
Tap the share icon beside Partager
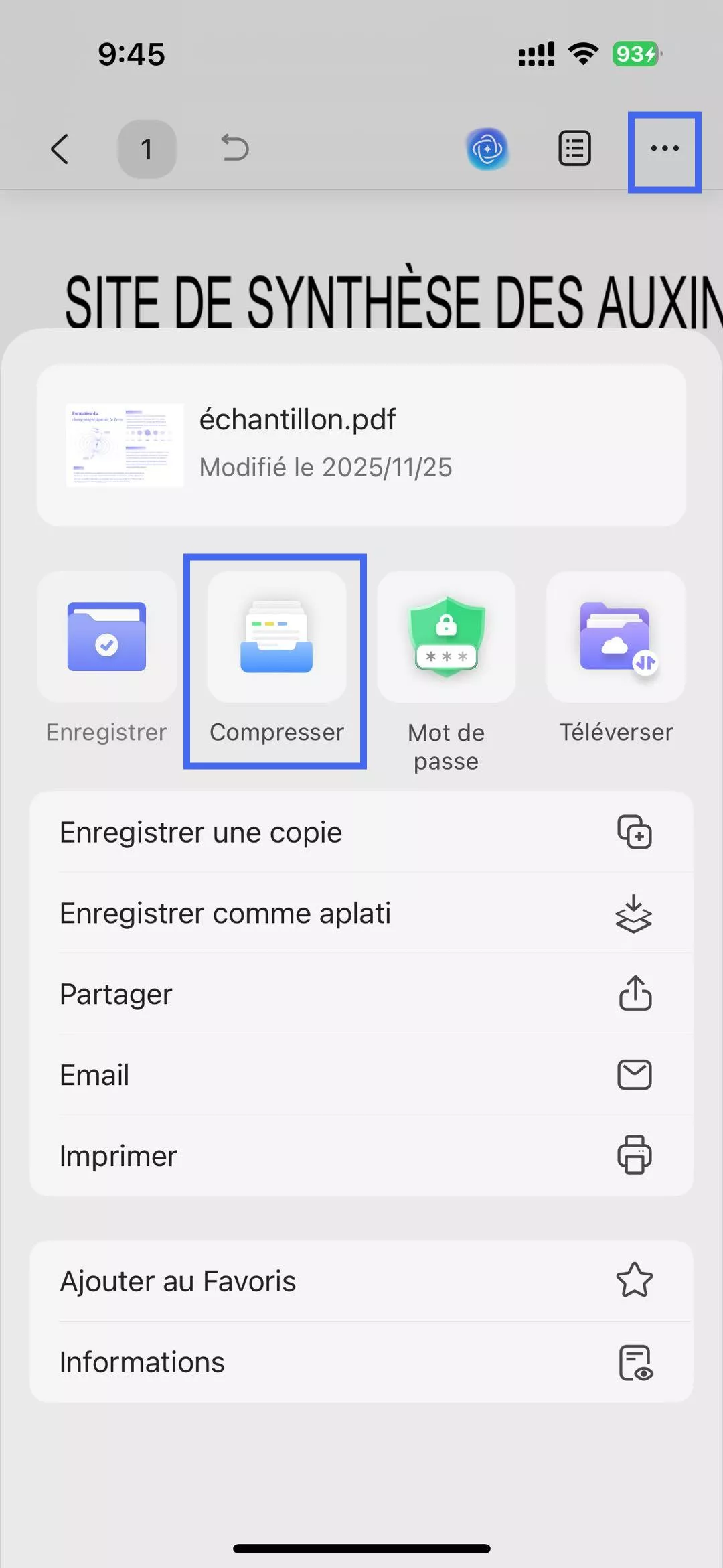coord(635,993)
